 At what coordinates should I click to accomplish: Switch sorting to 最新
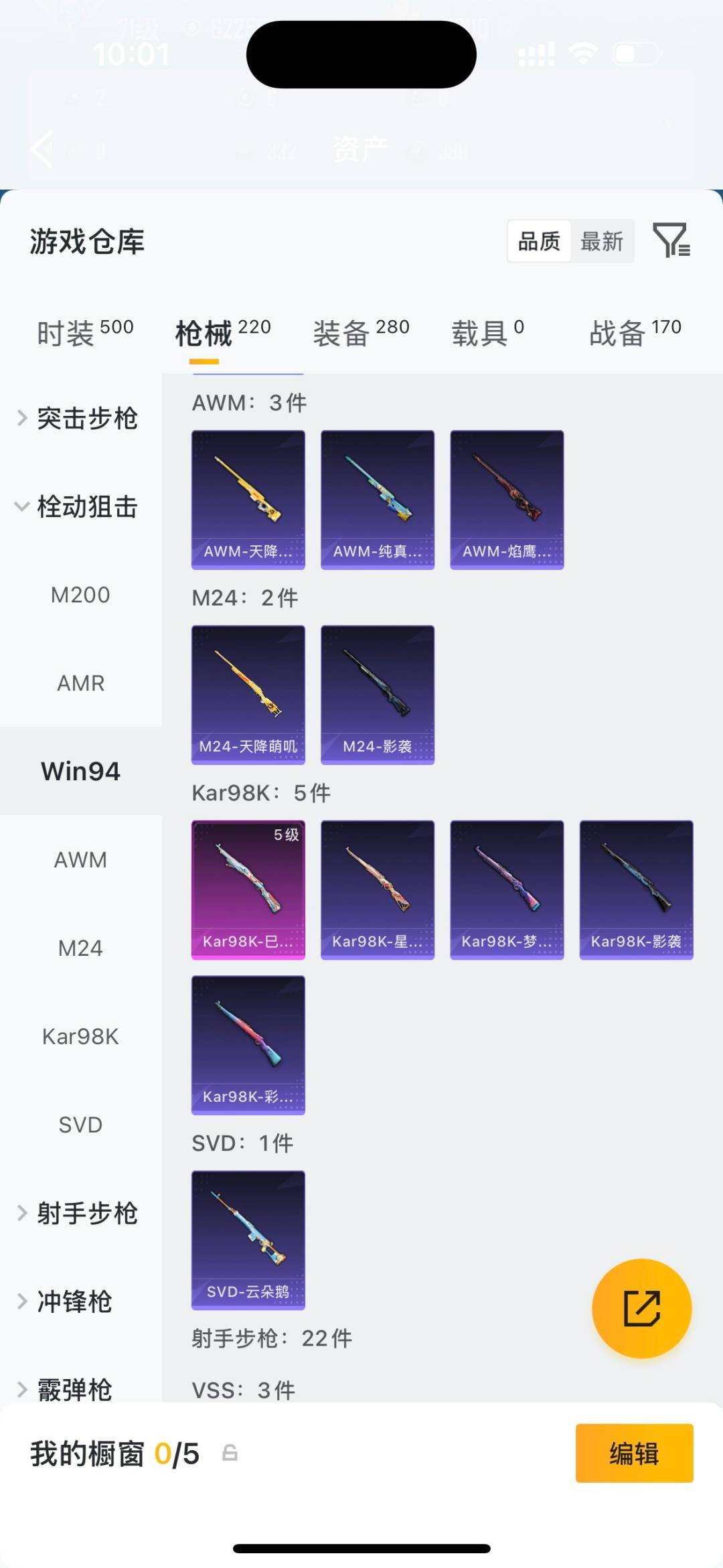pyautogui.click(x=602, y=242)
